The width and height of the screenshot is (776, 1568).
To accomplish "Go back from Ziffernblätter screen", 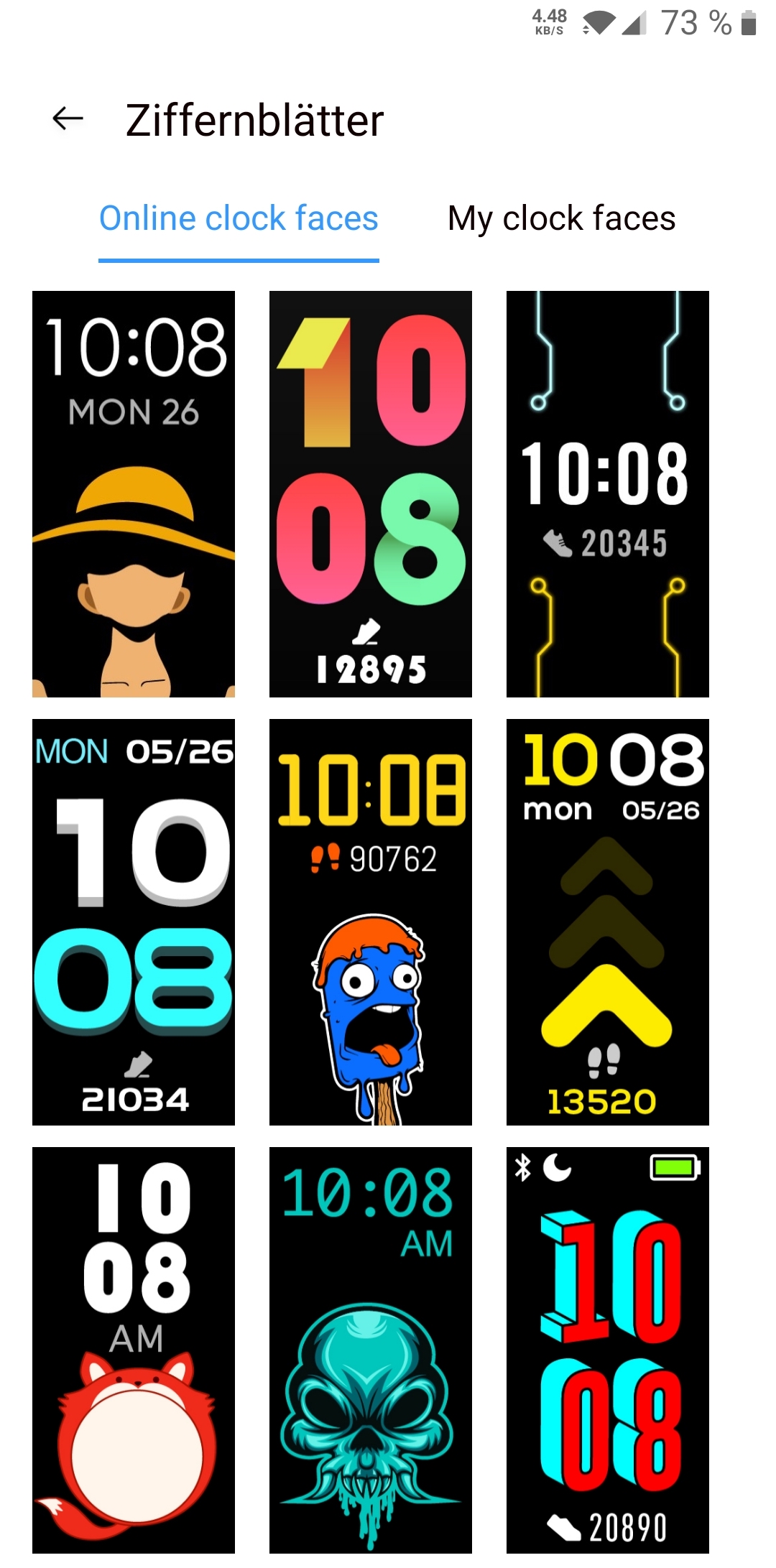I will coord(68,119).
